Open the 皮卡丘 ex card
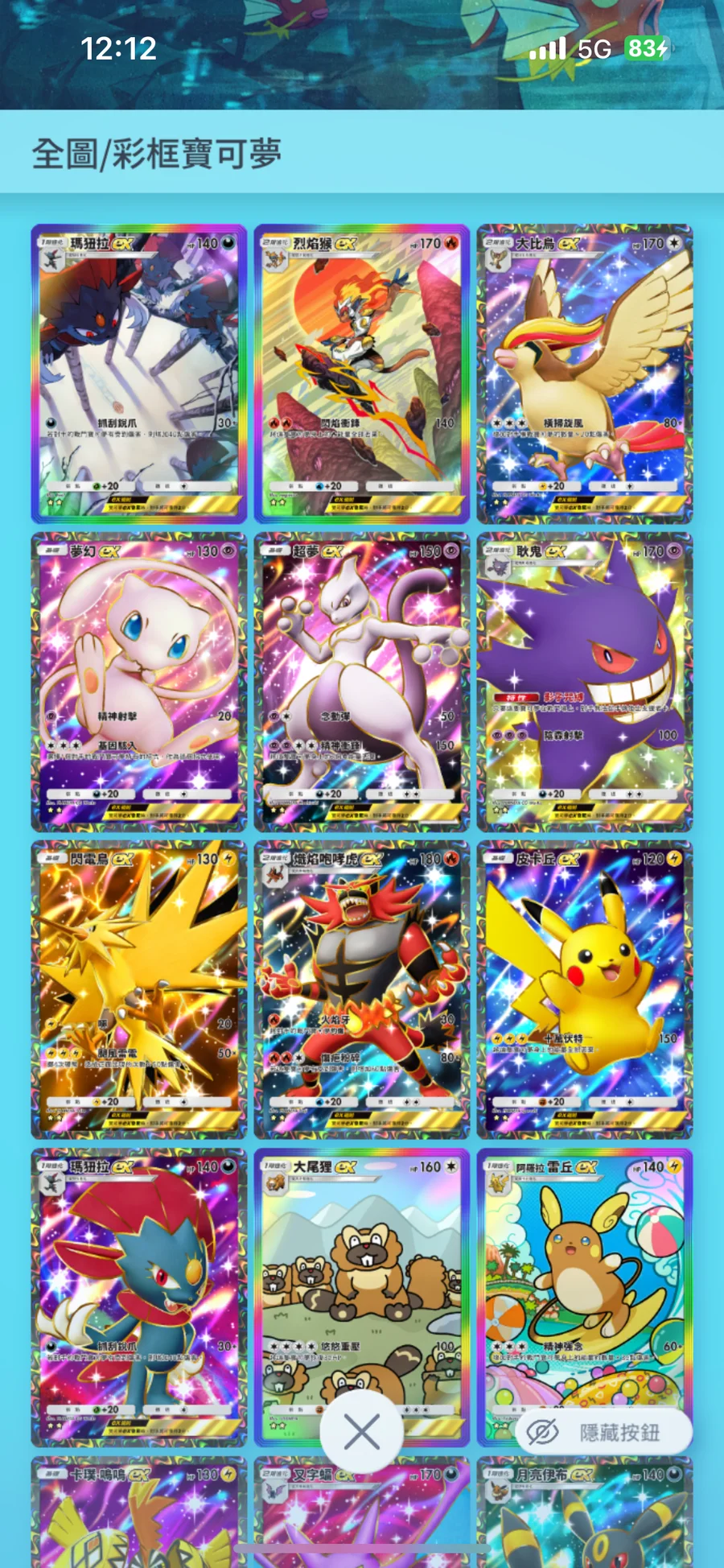724x1568 pixels. coord(584,989)
